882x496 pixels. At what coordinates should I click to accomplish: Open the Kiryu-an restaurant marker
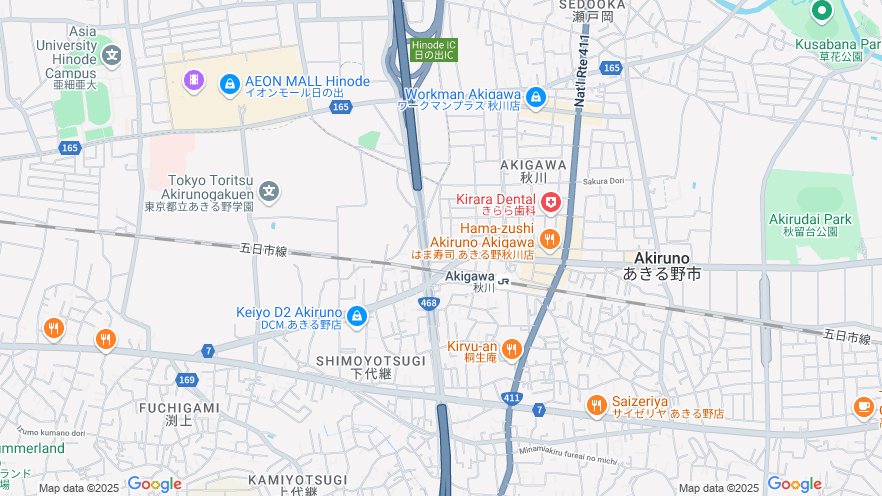click(x=511, y=349)
